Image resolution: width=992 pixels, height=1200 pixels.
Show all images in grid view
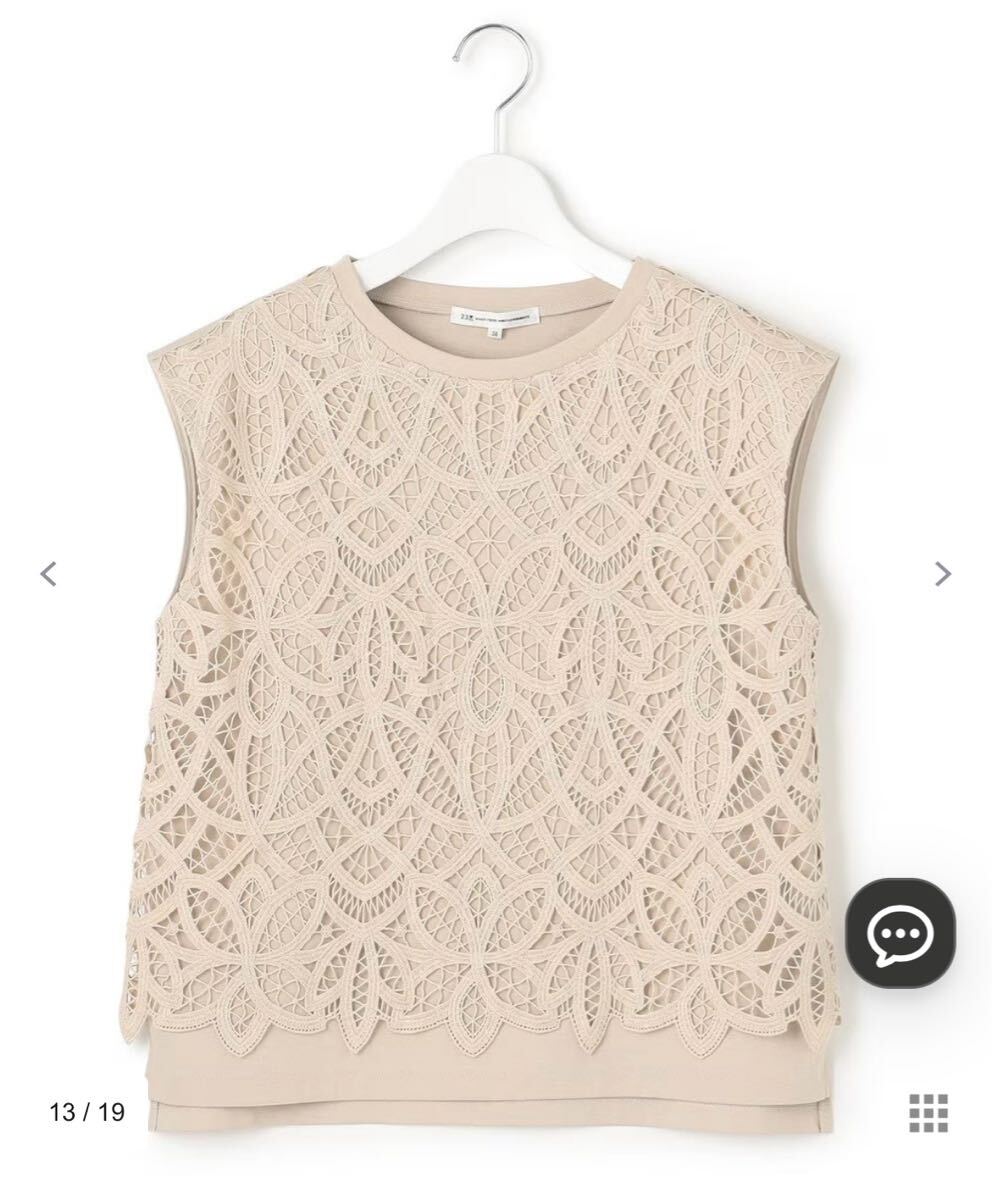click(928, 1113)
